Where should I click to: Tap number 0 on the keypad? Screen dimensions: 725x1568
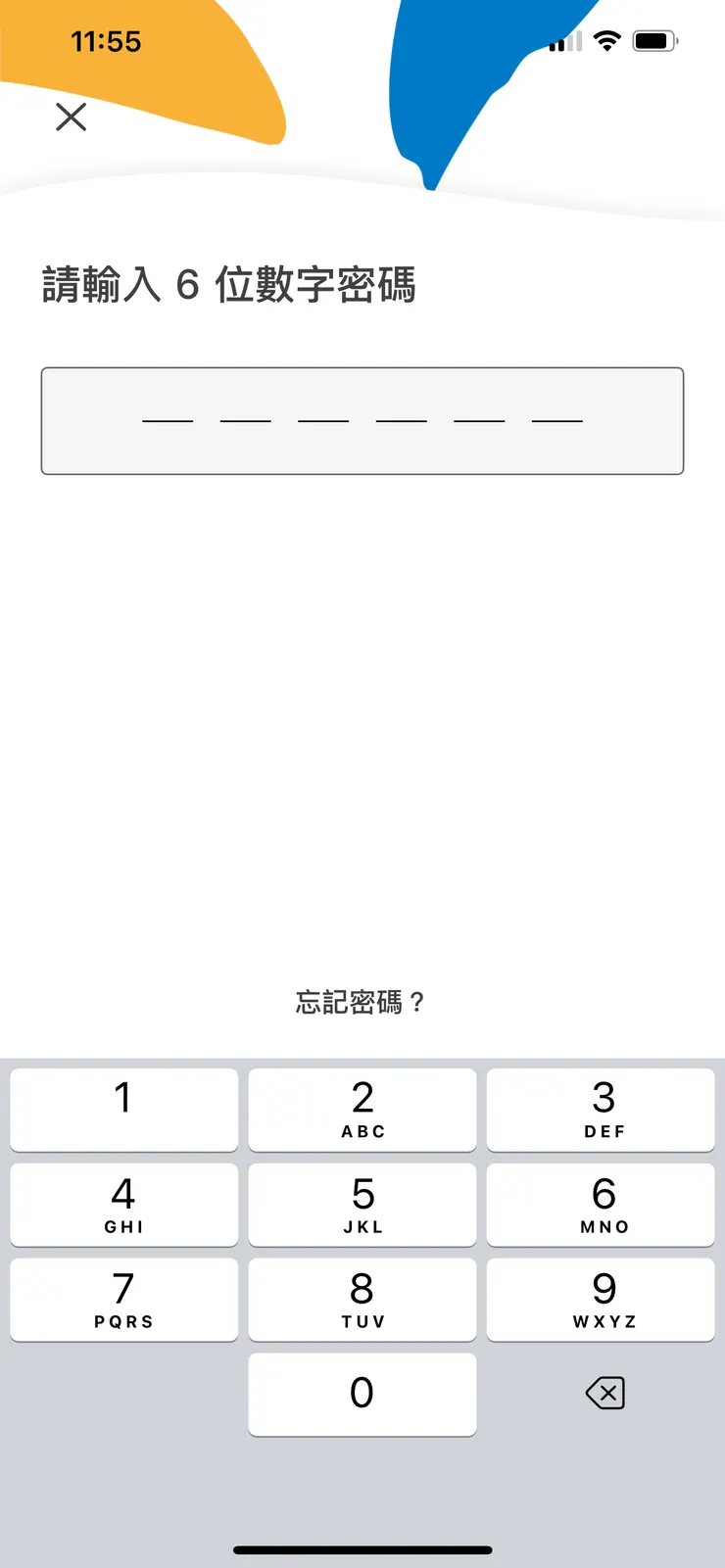click(362, 1394)
